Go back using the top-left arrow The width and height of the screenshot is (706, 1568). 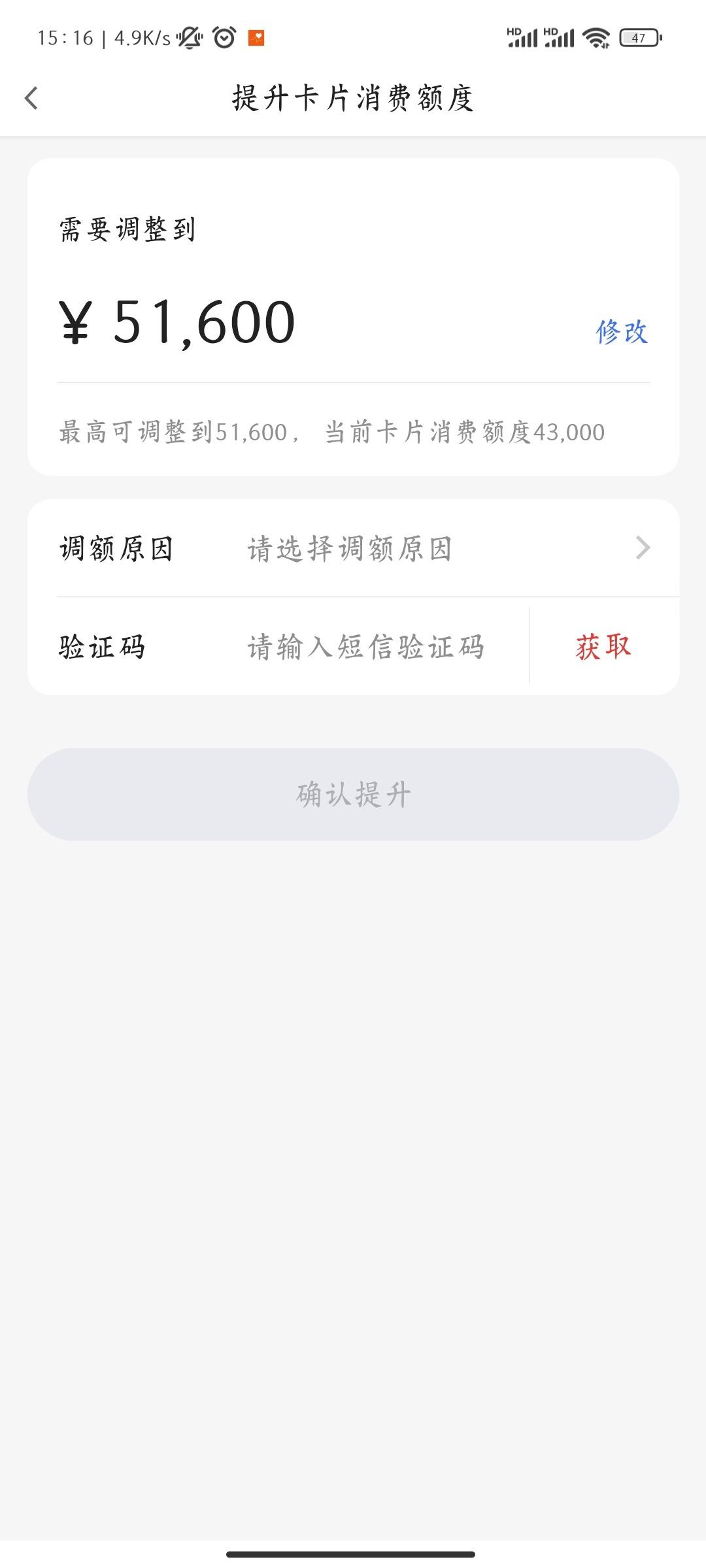[31, 99]
